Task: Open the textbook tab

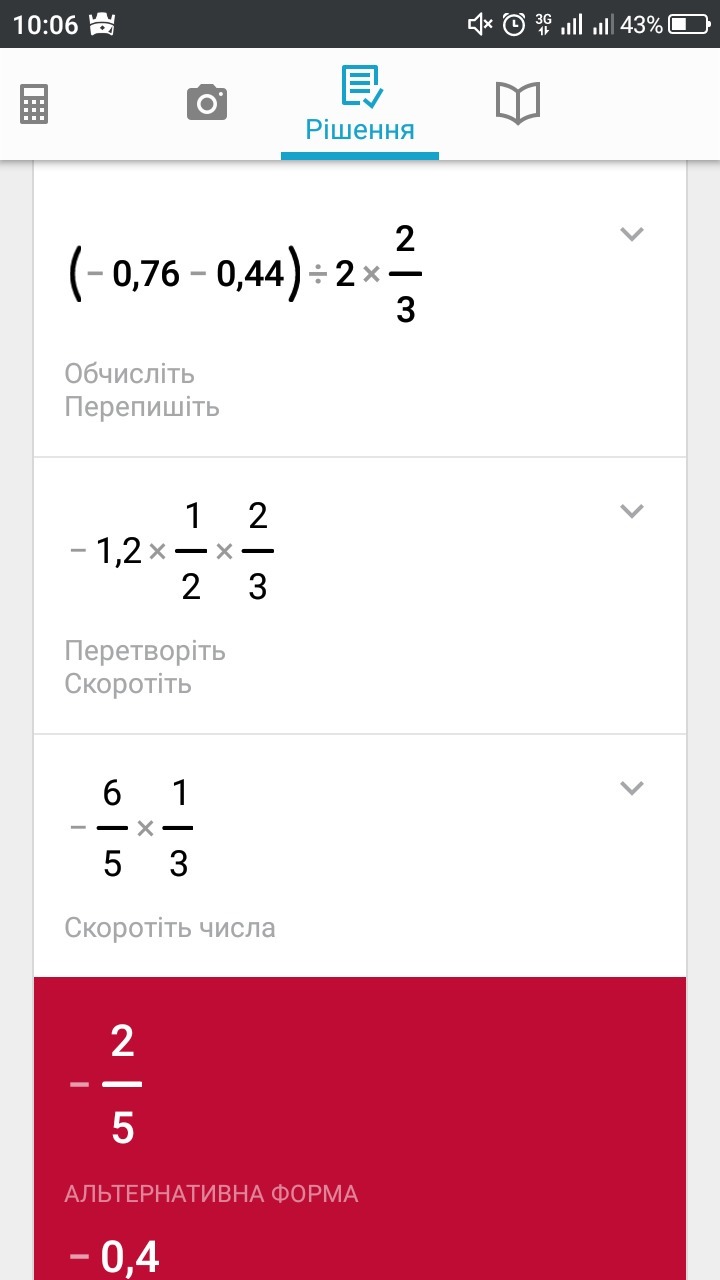Action: [517, 103]
